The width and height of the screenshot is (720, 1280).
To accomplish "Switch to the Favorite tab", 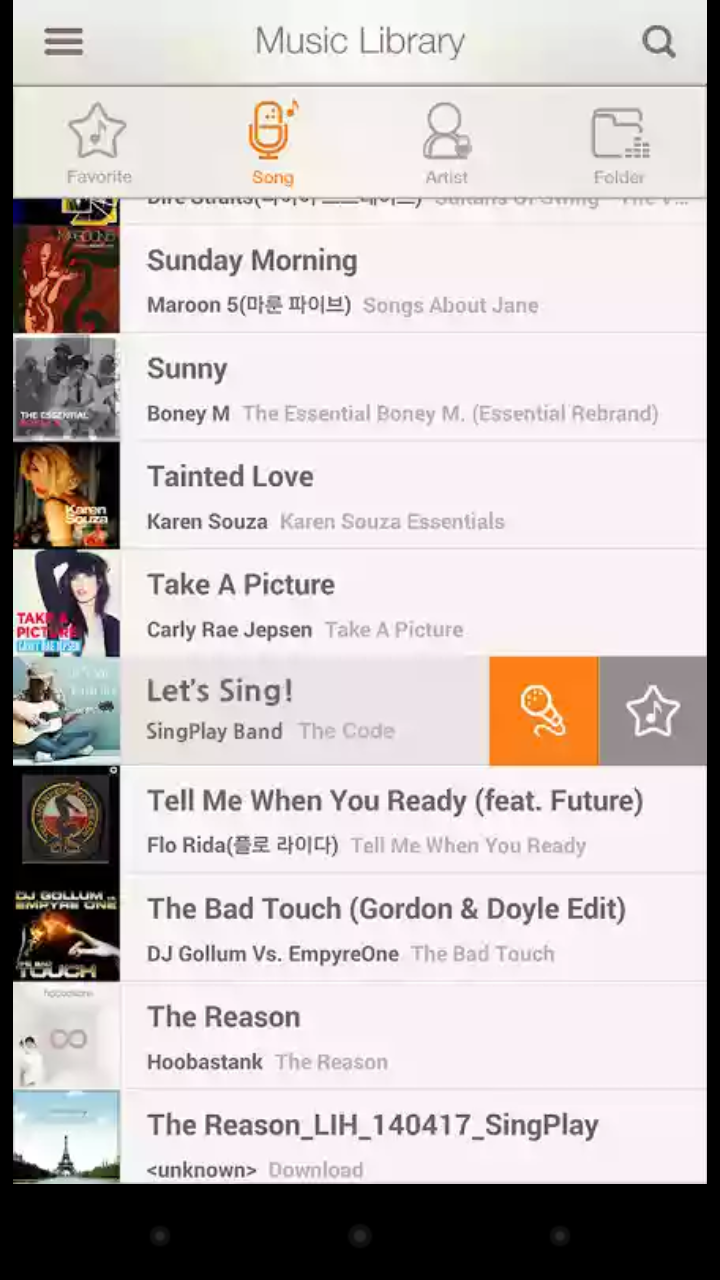I will (x=98, y=143).
